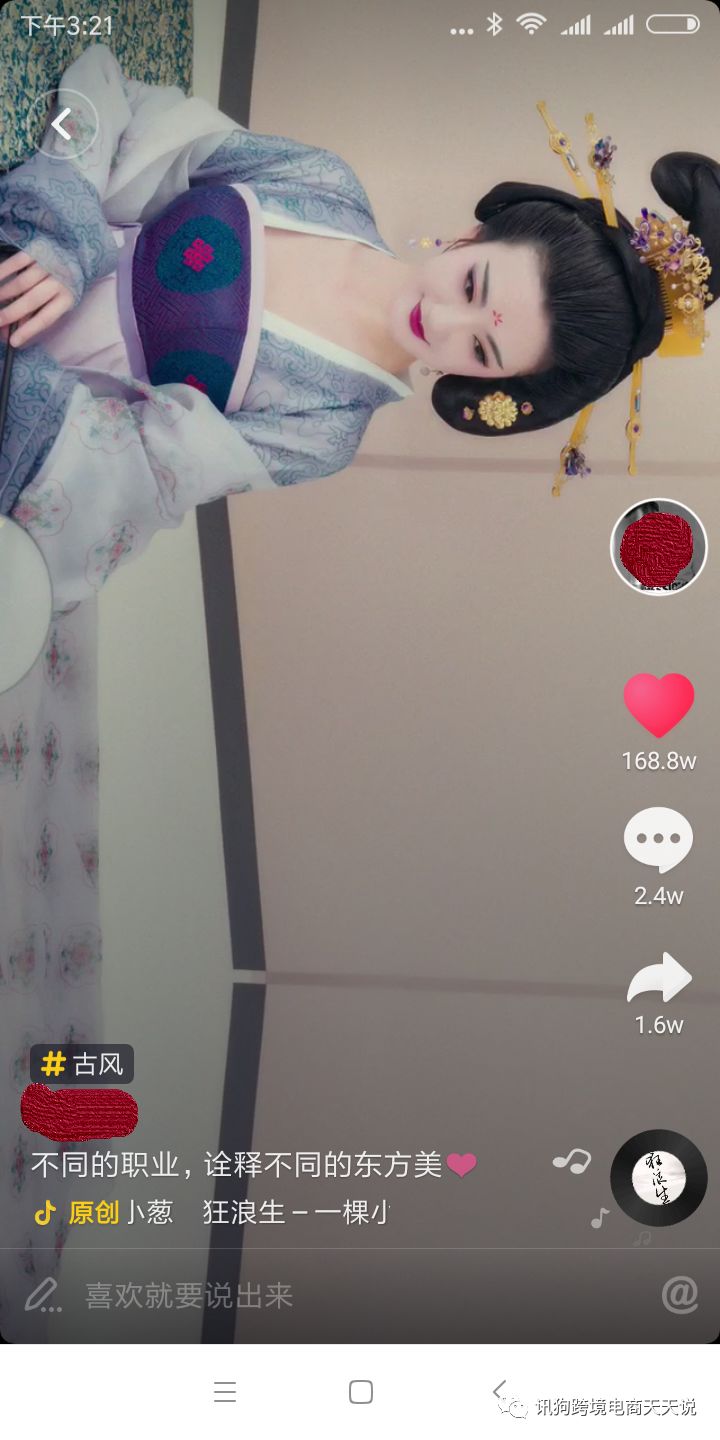Open the recent apps menu button
Screen dimensions: 720x1440
click(x=225, y=1392)
